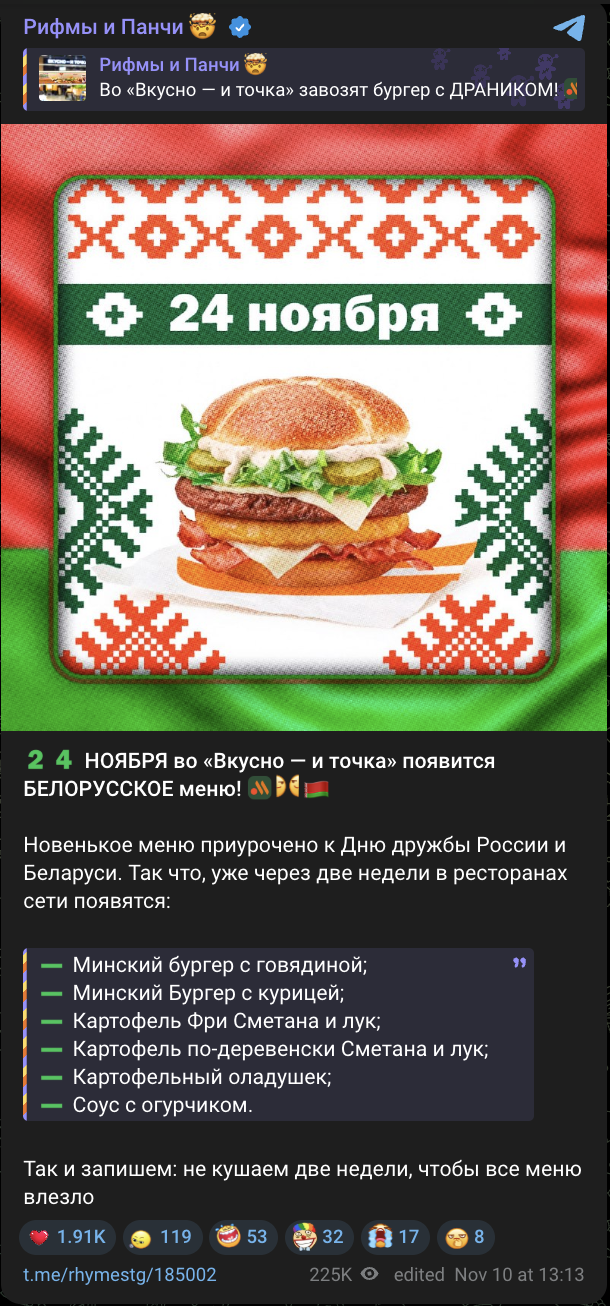Tap the reaction with 8 count
610x1306 pixels.
pos(466,1237)
